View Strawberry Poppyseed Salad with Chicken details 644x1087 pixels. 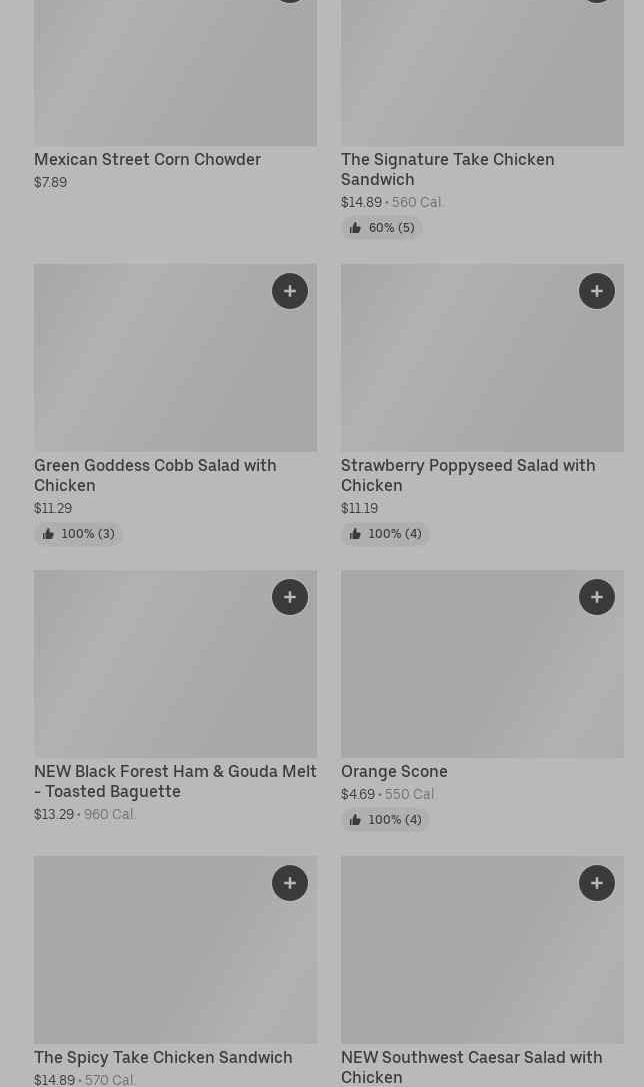[x=467, y=475]
